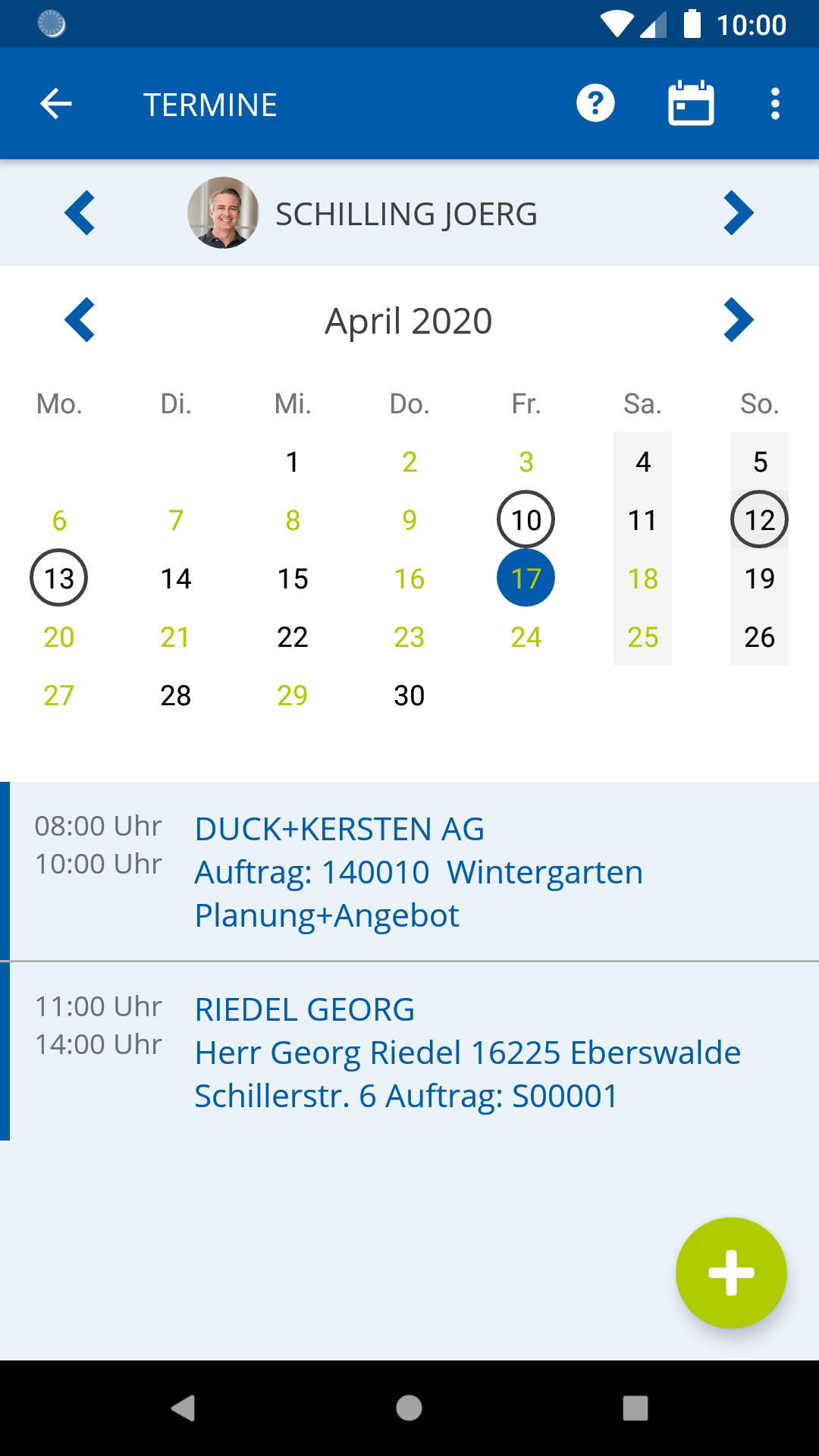Image resolution: width=819 pixels, height=1456 pixels.
Task: Choose April 18 on the calendar
Action: click(643, 579)
